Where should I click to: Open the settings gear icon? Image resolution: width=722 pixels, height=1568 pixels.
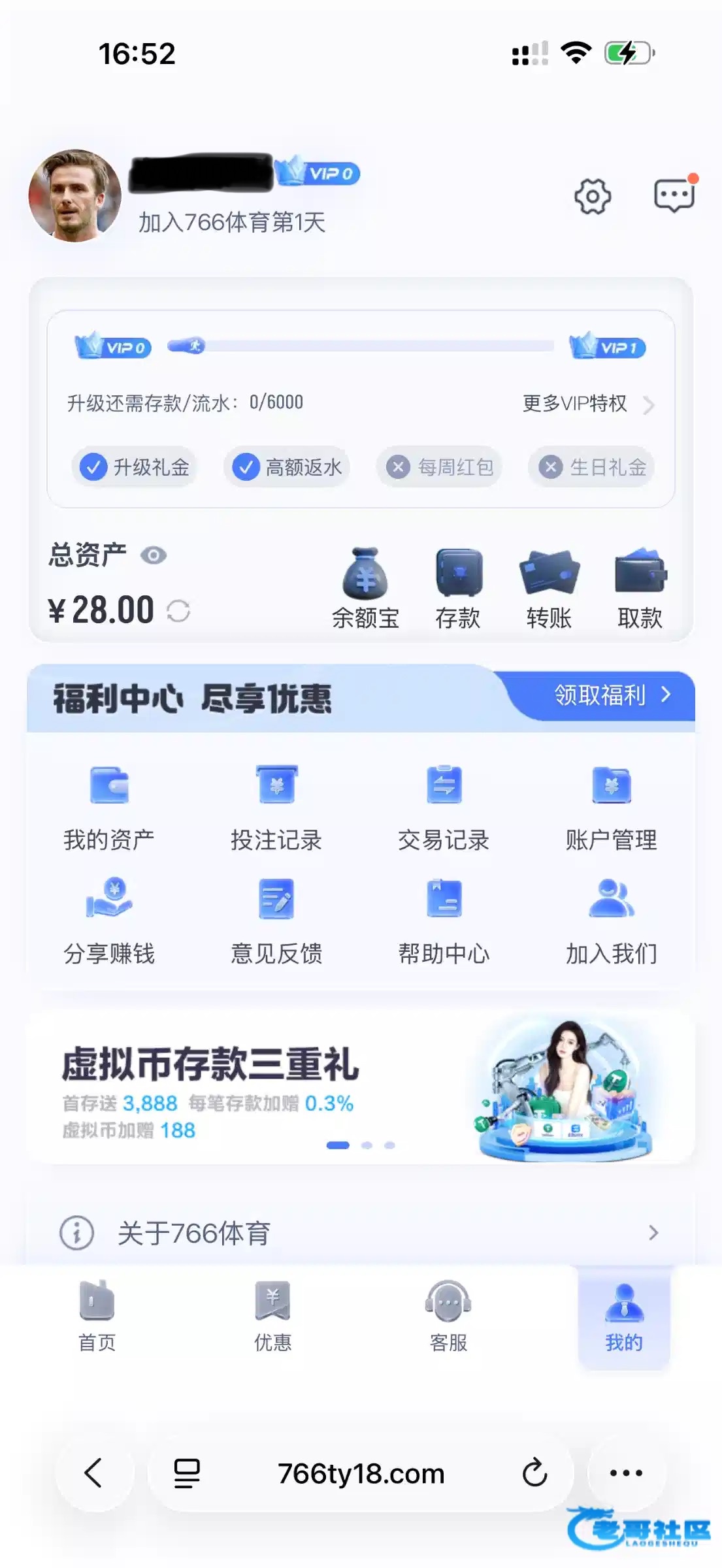click(592, 196)
